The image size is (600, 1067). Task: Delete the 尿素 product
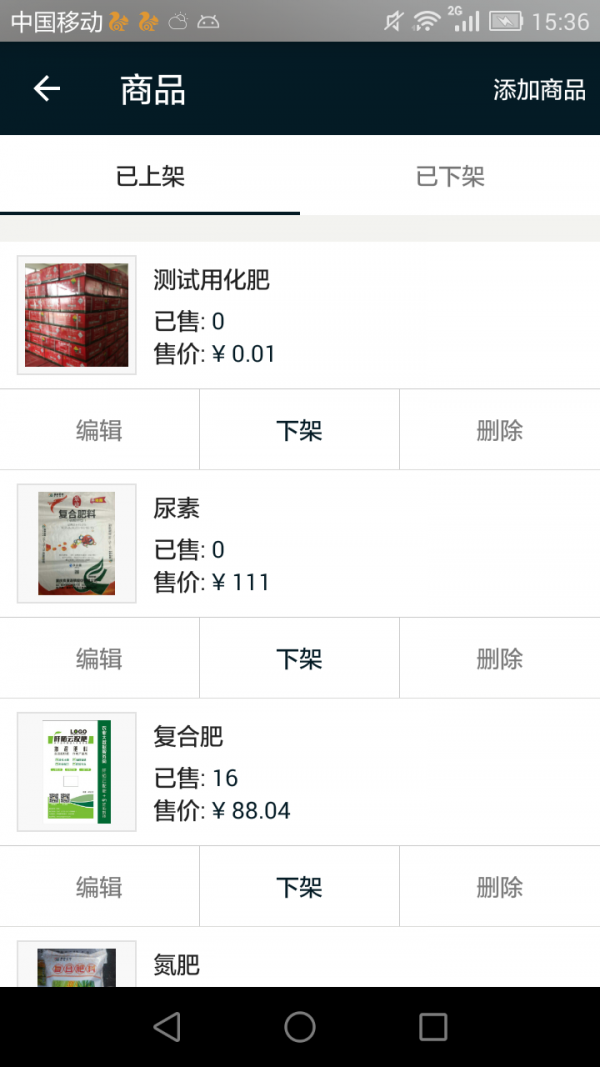click(500, 659)
